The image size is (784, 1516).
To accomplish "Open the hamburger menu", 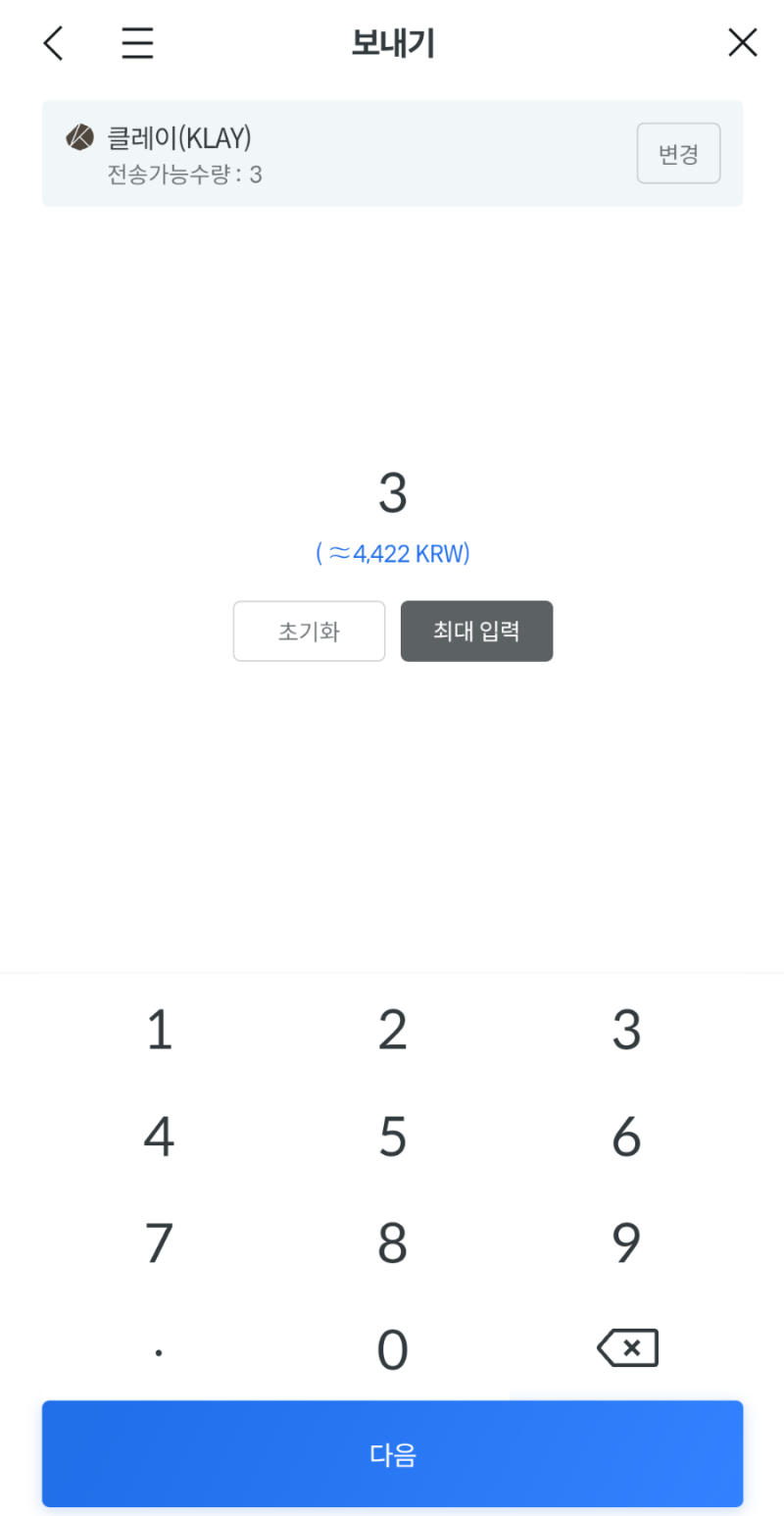I will pyautogui.click(x=136, y=42).
